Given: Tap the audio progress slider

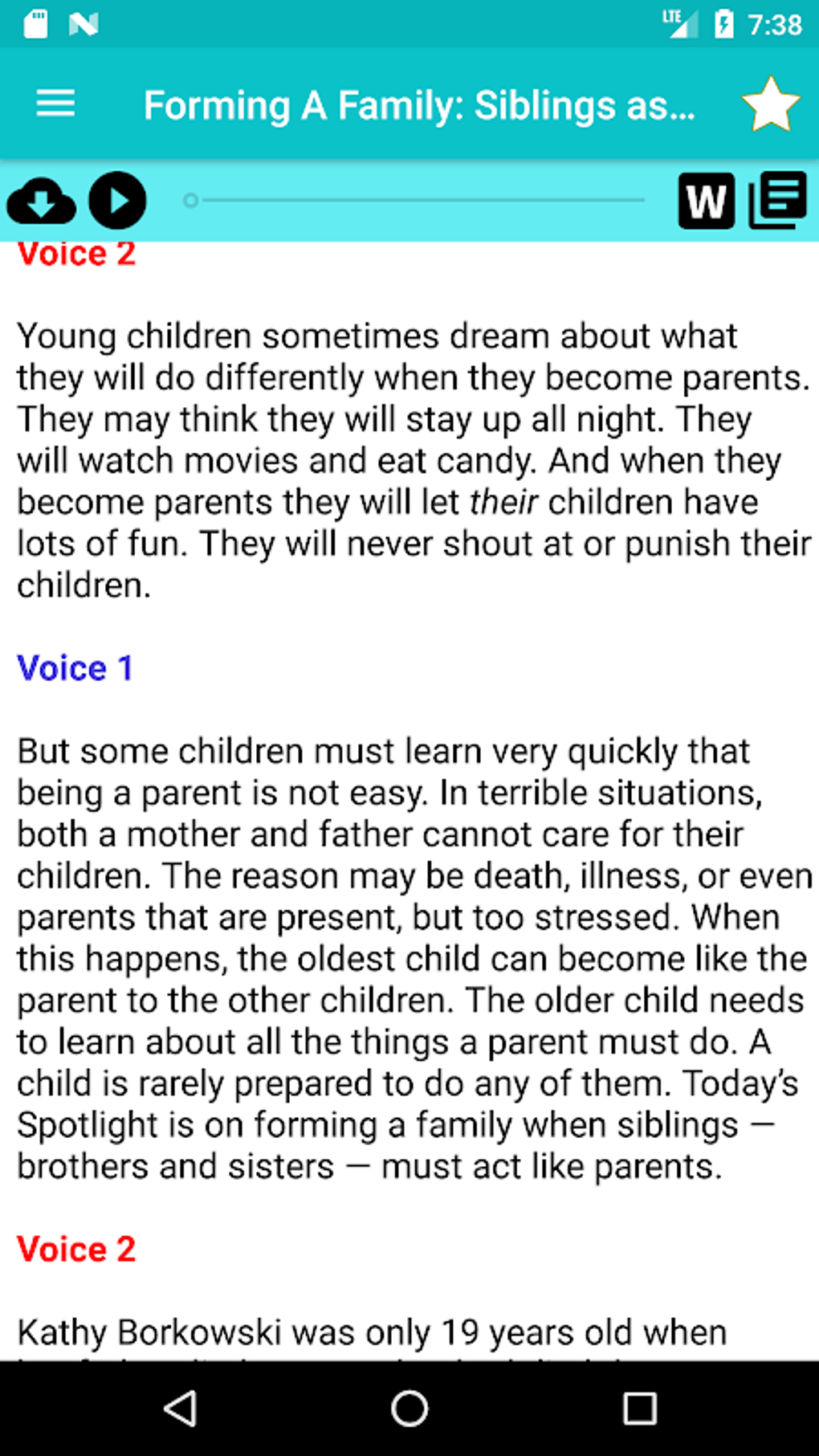Looking at the screenshot, I should pyautogui.click(x=418, y=201).
